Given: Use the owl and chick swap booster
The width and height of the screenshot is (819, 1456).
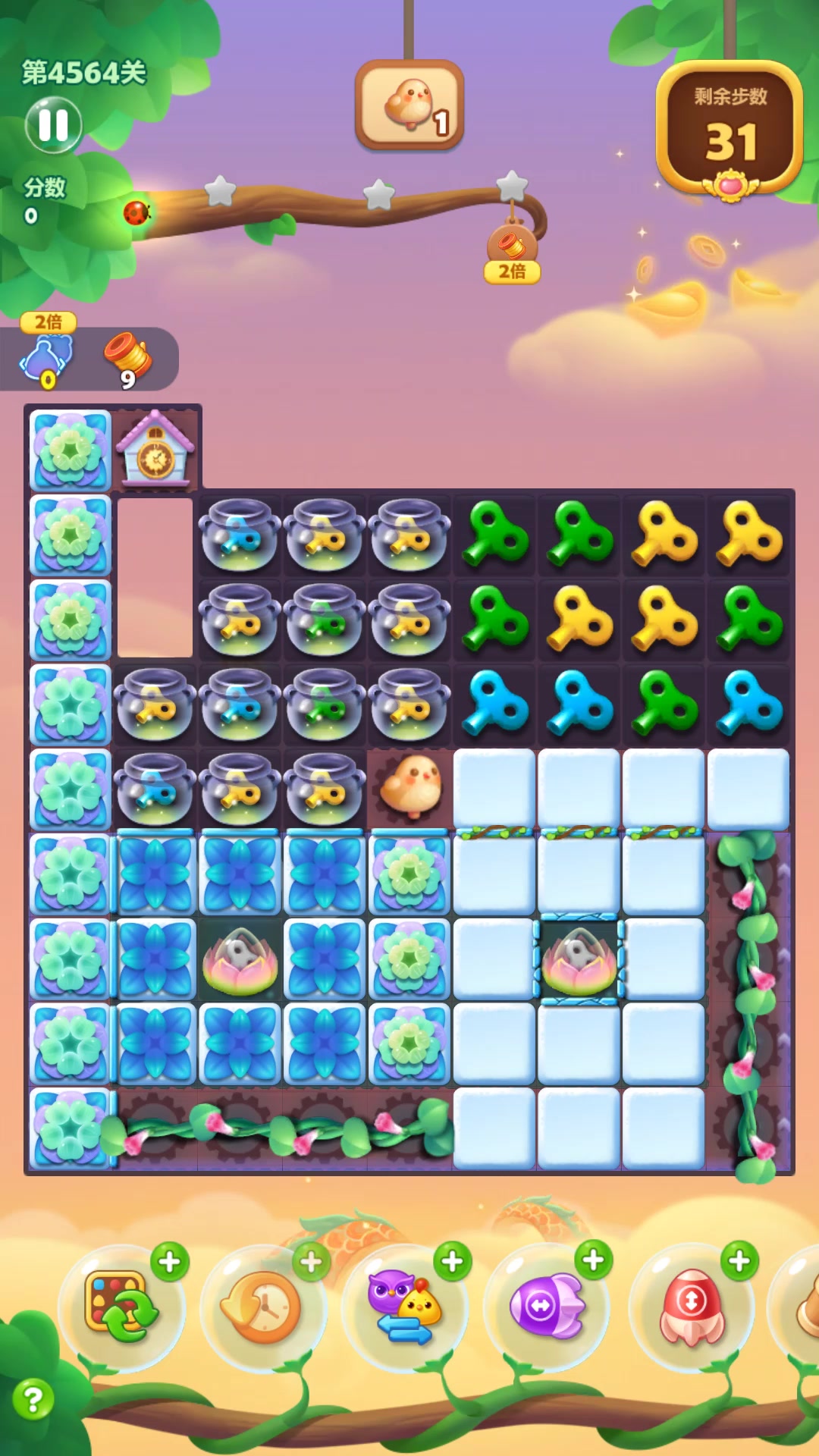Looking at the screenshot, I should point(404,1306).
